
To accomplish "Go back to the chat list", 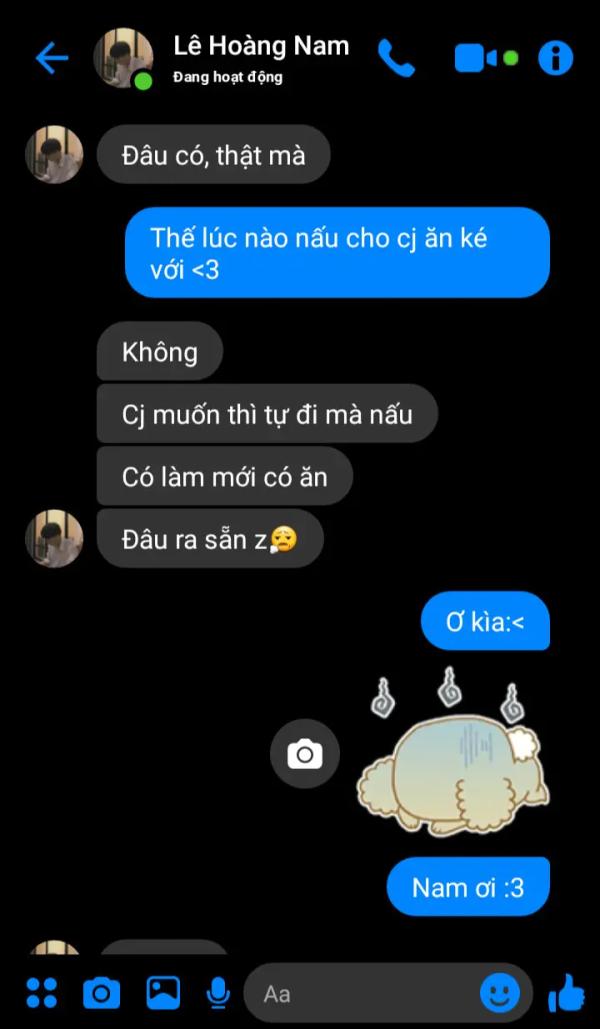I will [51, 58].
